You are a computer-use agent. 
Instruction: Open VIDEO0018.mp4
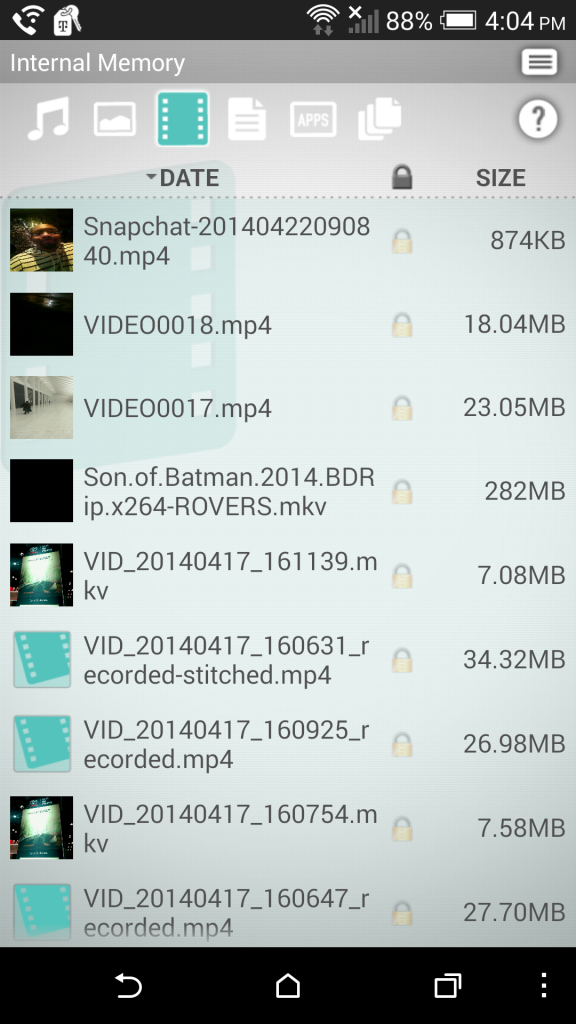(288, 325)
